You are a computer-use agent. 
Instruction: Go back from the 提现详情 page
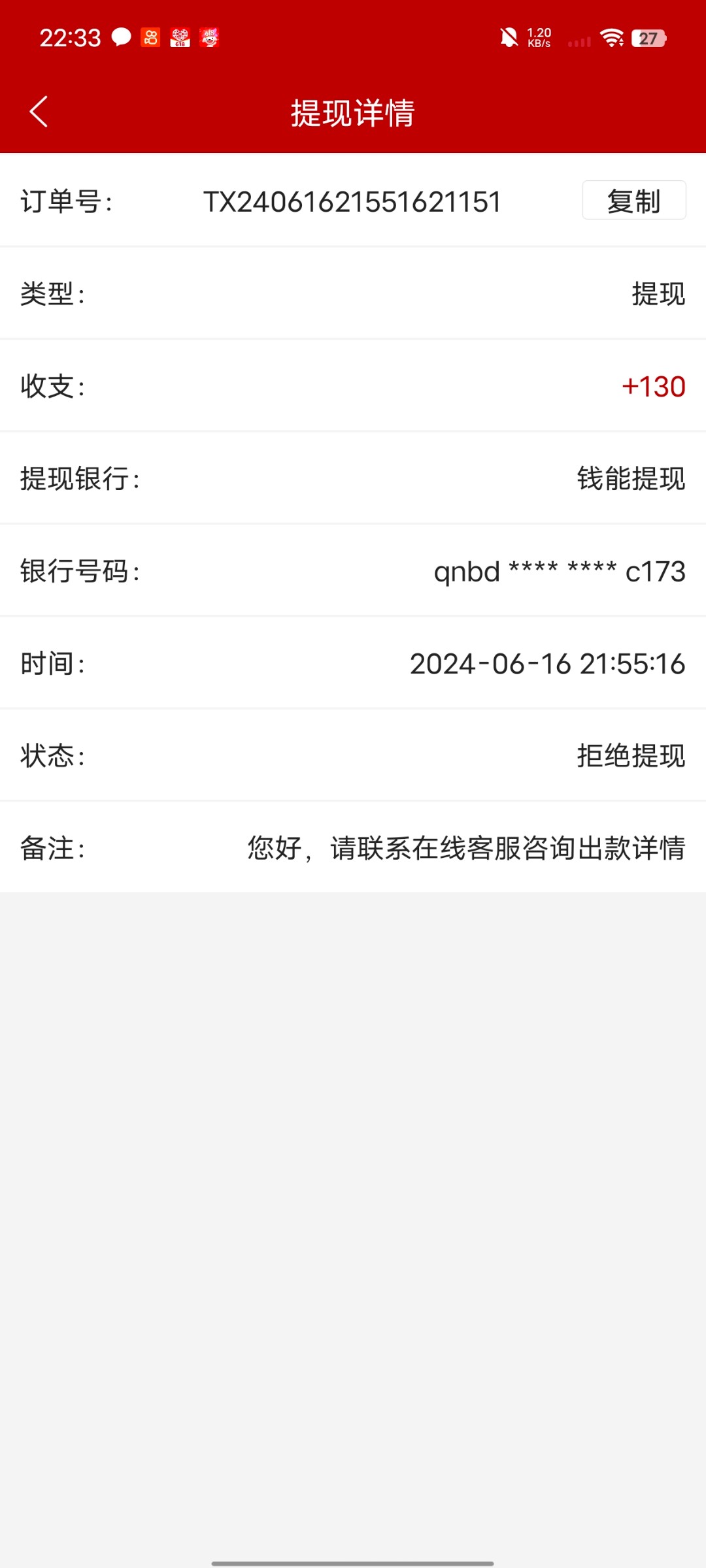coord(39,112)
